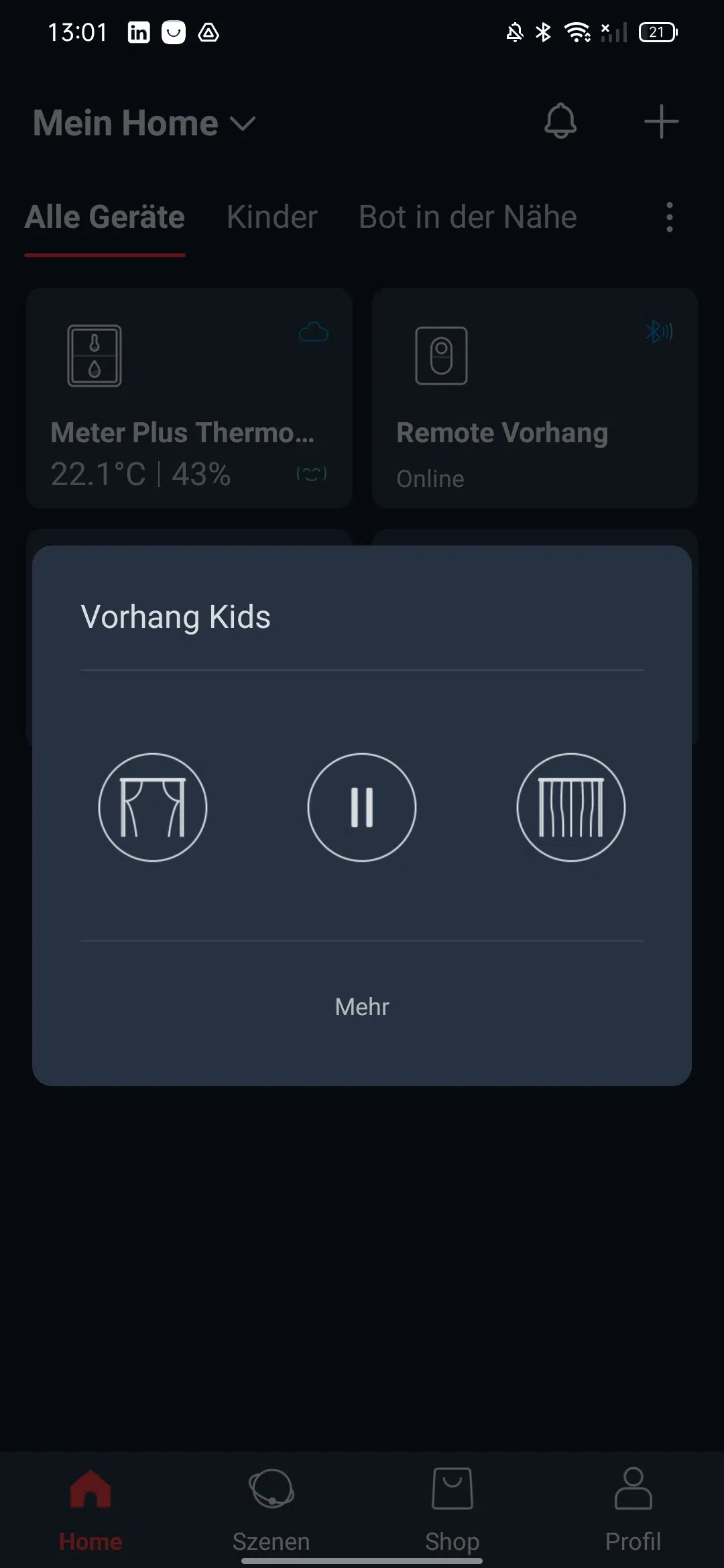Switch to the Kinder tab
The width and height of the screenshot is (724, 1568).
272,217
